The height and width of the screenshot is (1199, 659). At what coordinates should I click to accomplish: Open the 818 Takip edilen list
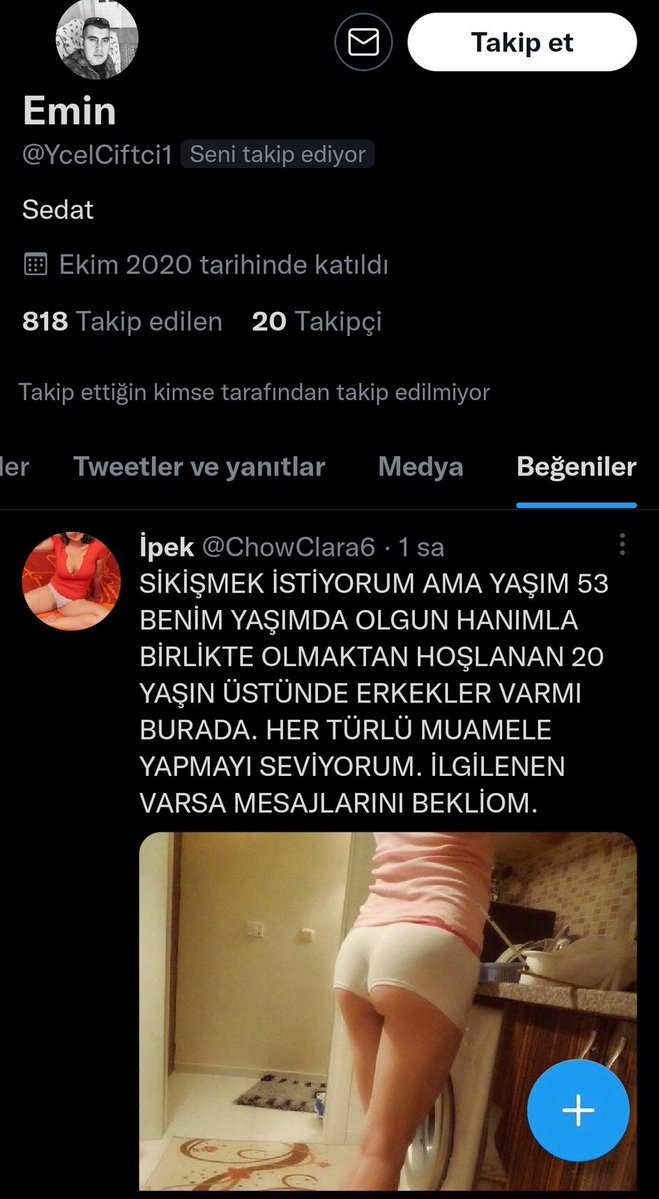(122, 321)
